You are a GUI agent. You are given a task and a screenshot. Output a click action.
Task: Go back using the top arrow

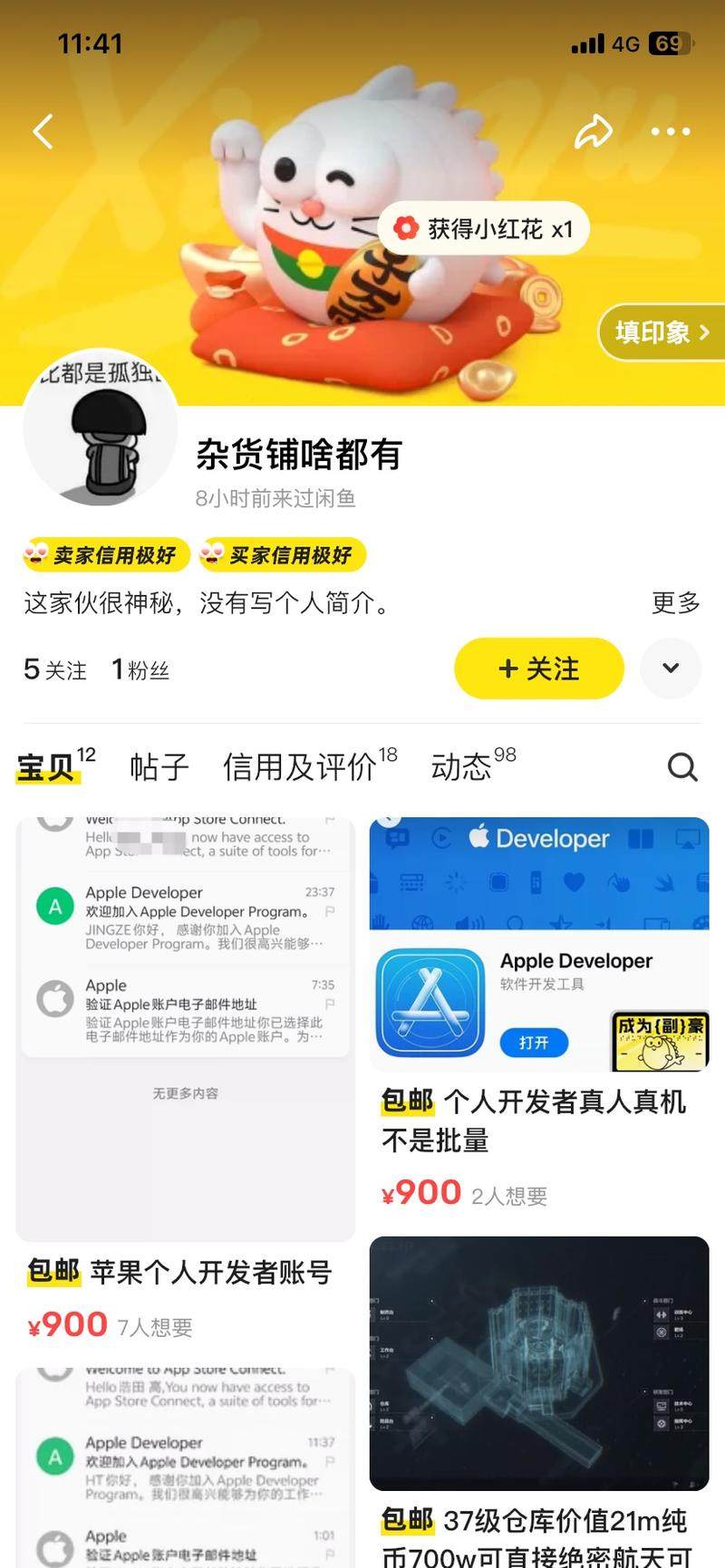[43, 132]
